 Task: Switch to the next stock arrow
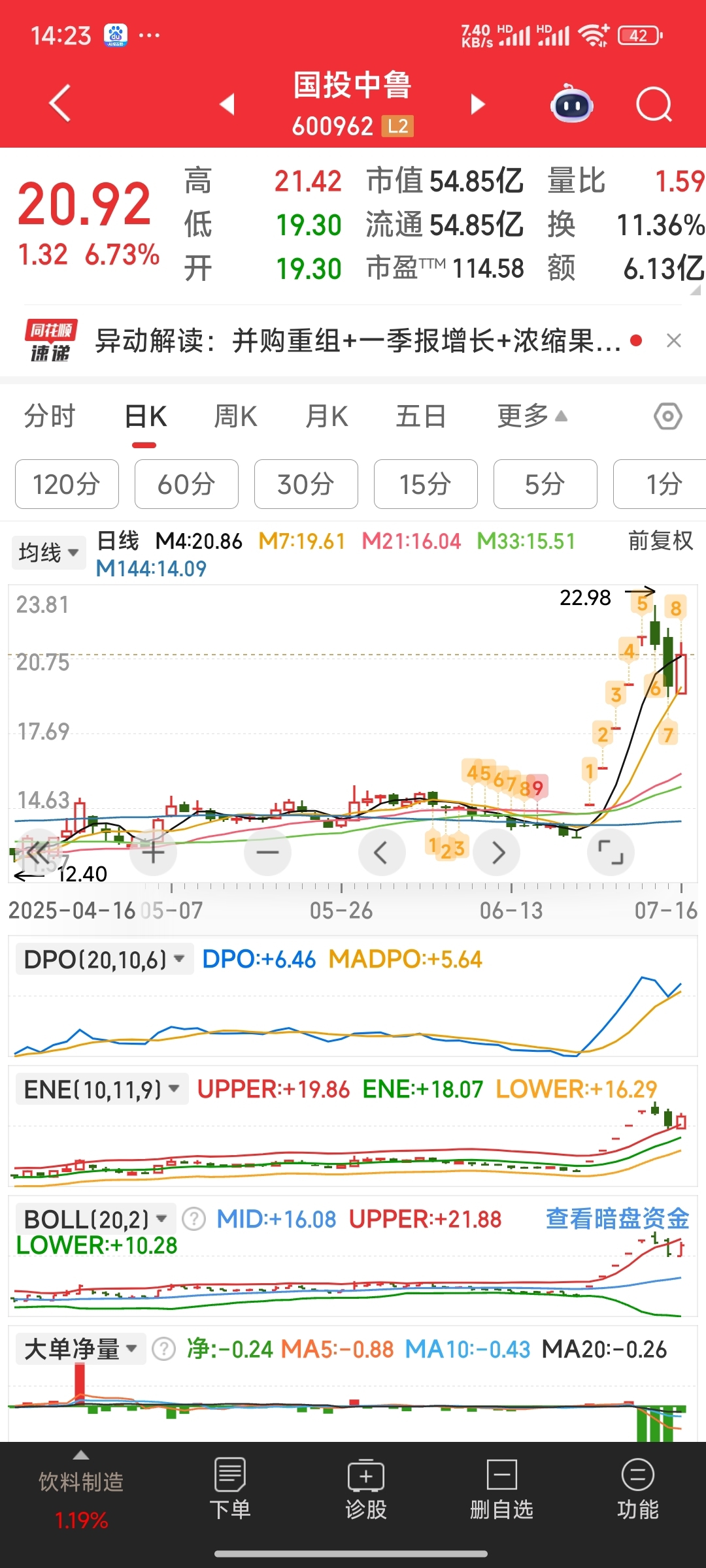click(478, 104)
